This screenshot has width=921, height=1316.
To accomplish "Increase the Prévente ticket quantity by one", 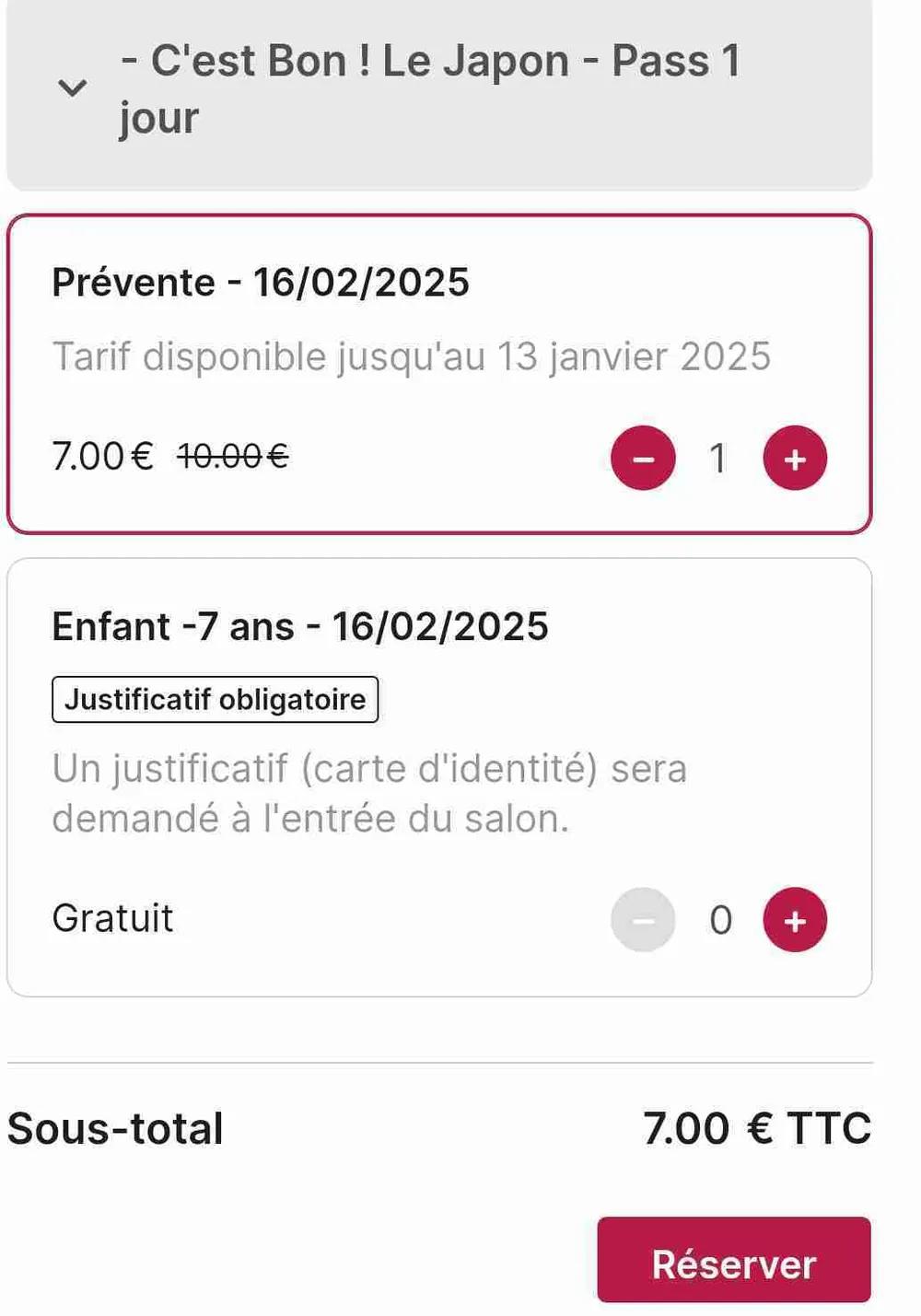I will click(x=794, y=458).
